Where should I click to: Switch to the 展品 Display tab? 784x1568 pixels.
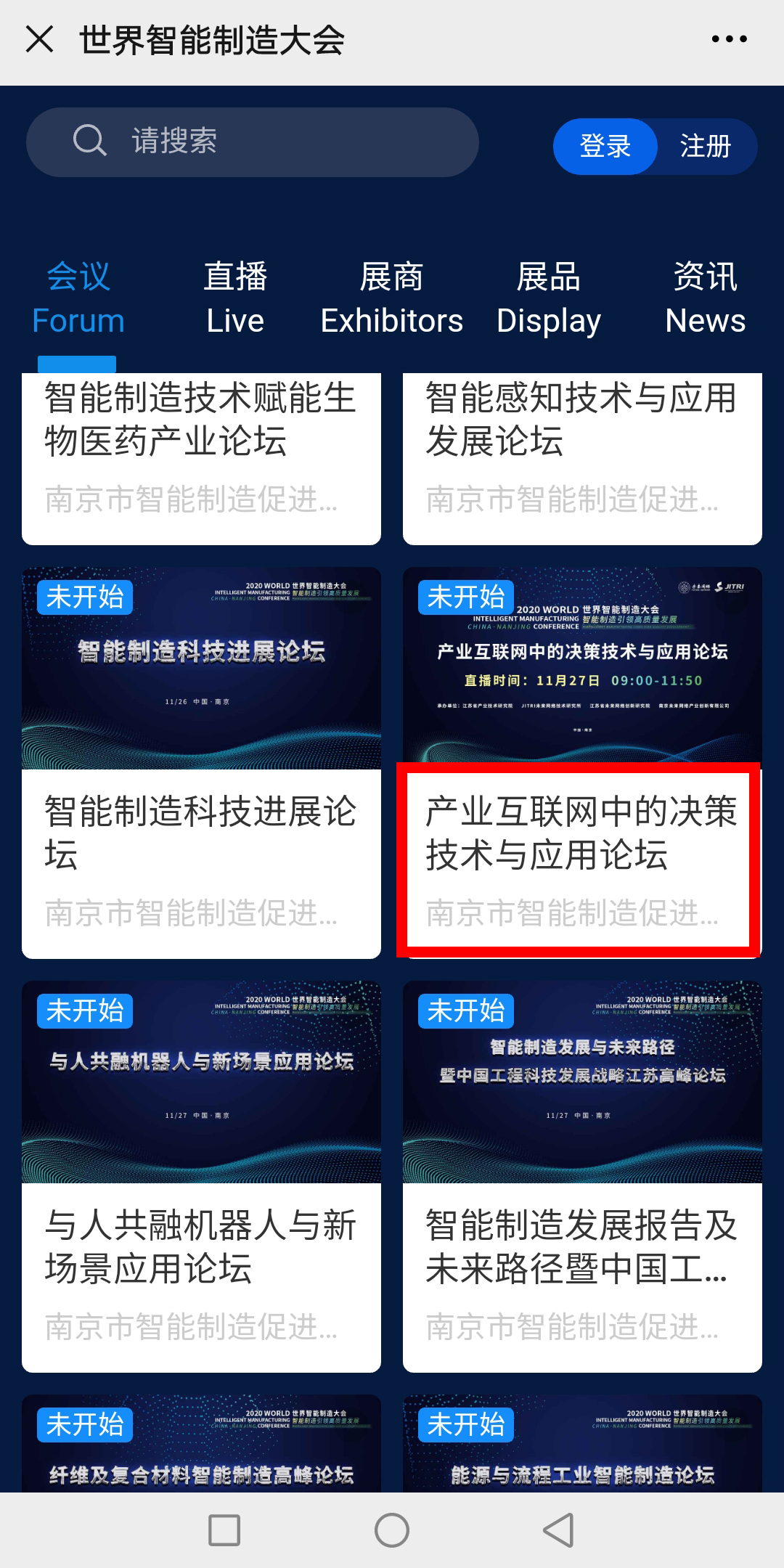[x=549, y=298]
